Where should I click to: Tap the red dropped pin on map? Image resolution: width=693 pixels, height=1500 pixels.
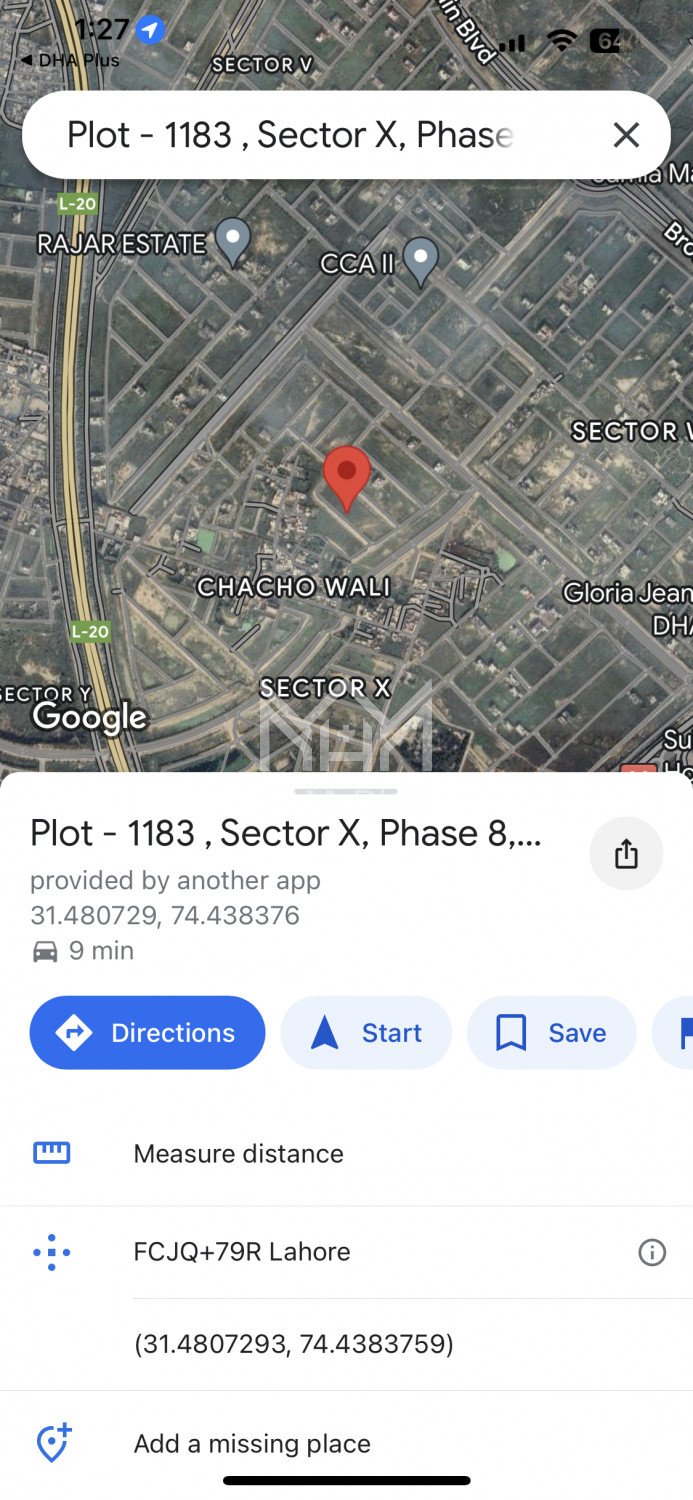coord(347,475)
